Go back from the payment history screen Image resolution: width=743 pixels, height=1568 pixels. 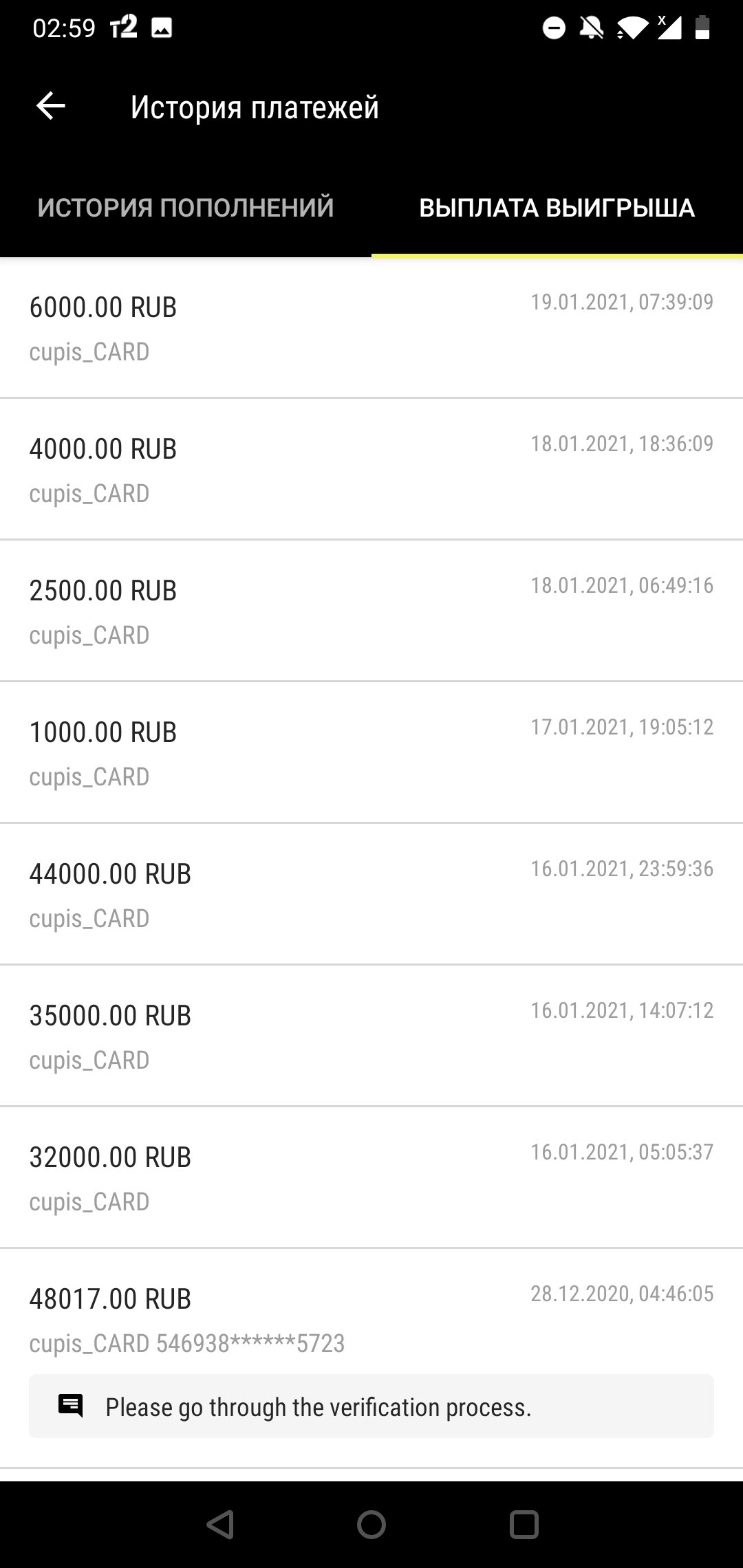point(51,107)
